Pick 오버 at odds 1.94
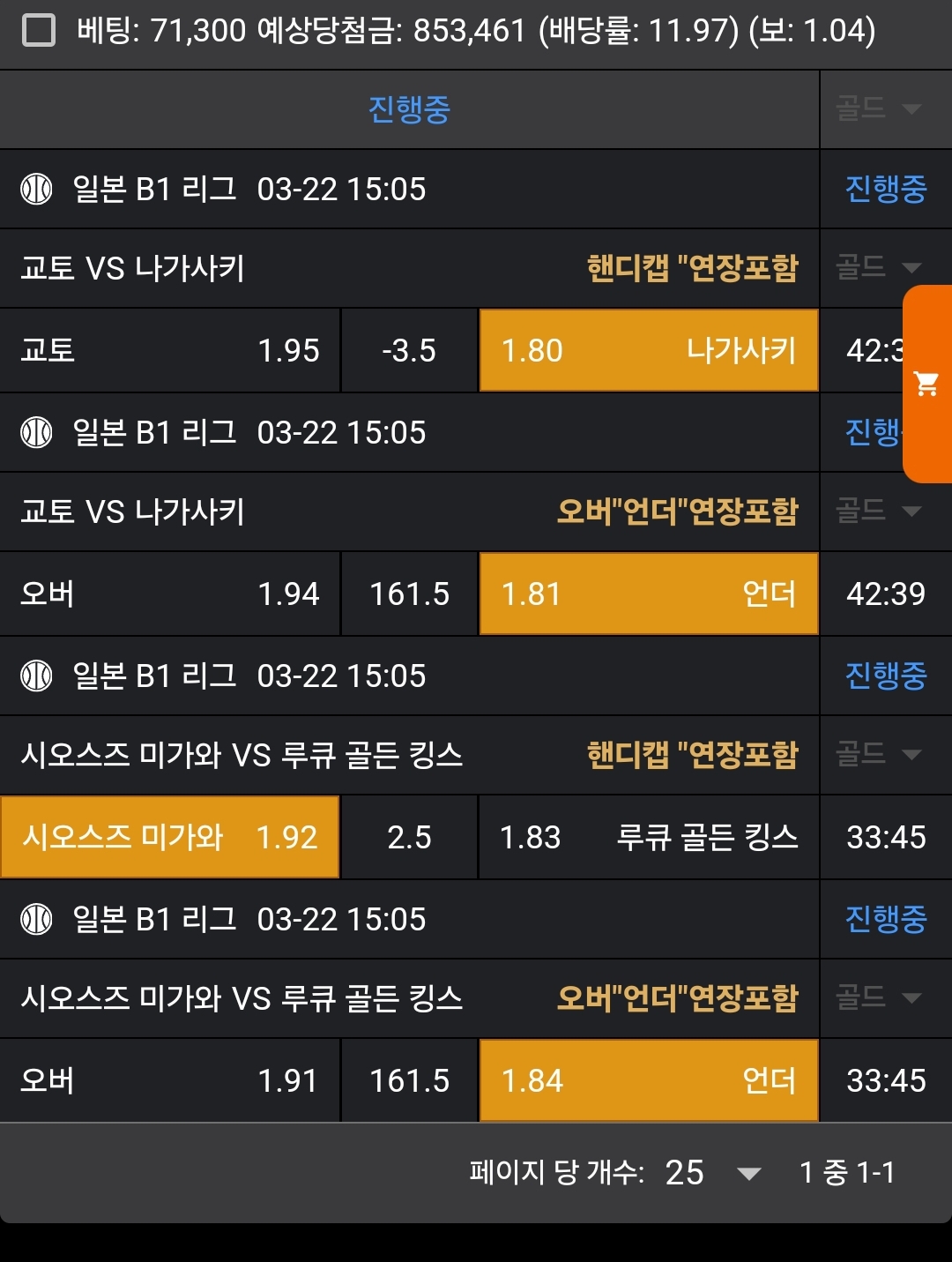Viewport: 952px width, 1262px height. pyautogui.click(x=170, y=594)
